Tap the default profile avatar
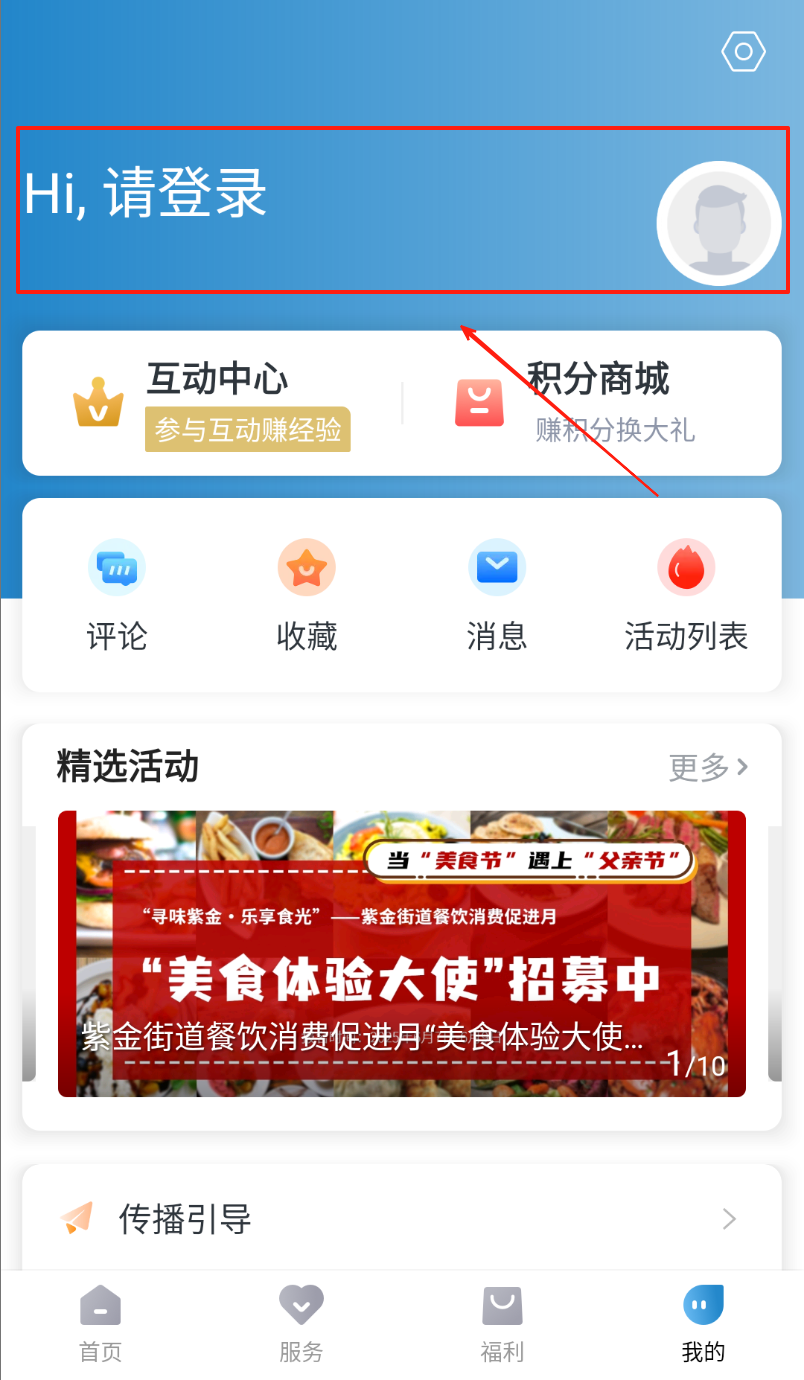 click(x=718, y=223)
